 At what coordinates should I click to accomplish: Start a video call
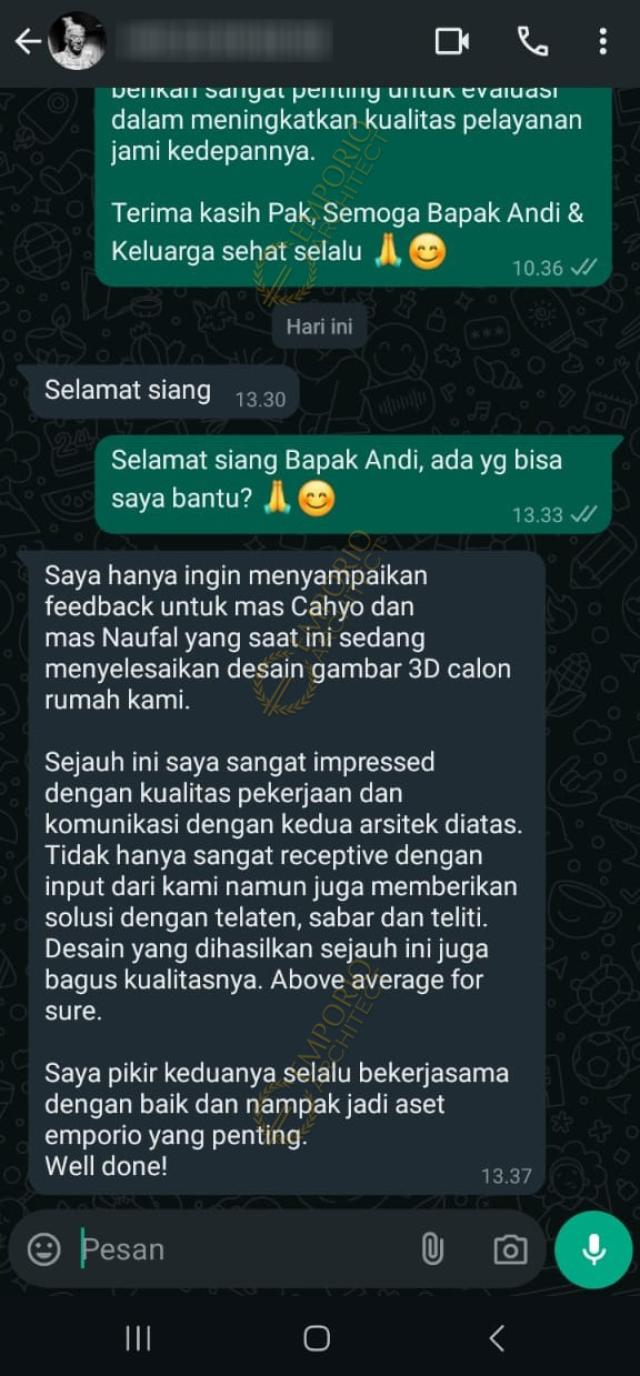coord(452,41)
